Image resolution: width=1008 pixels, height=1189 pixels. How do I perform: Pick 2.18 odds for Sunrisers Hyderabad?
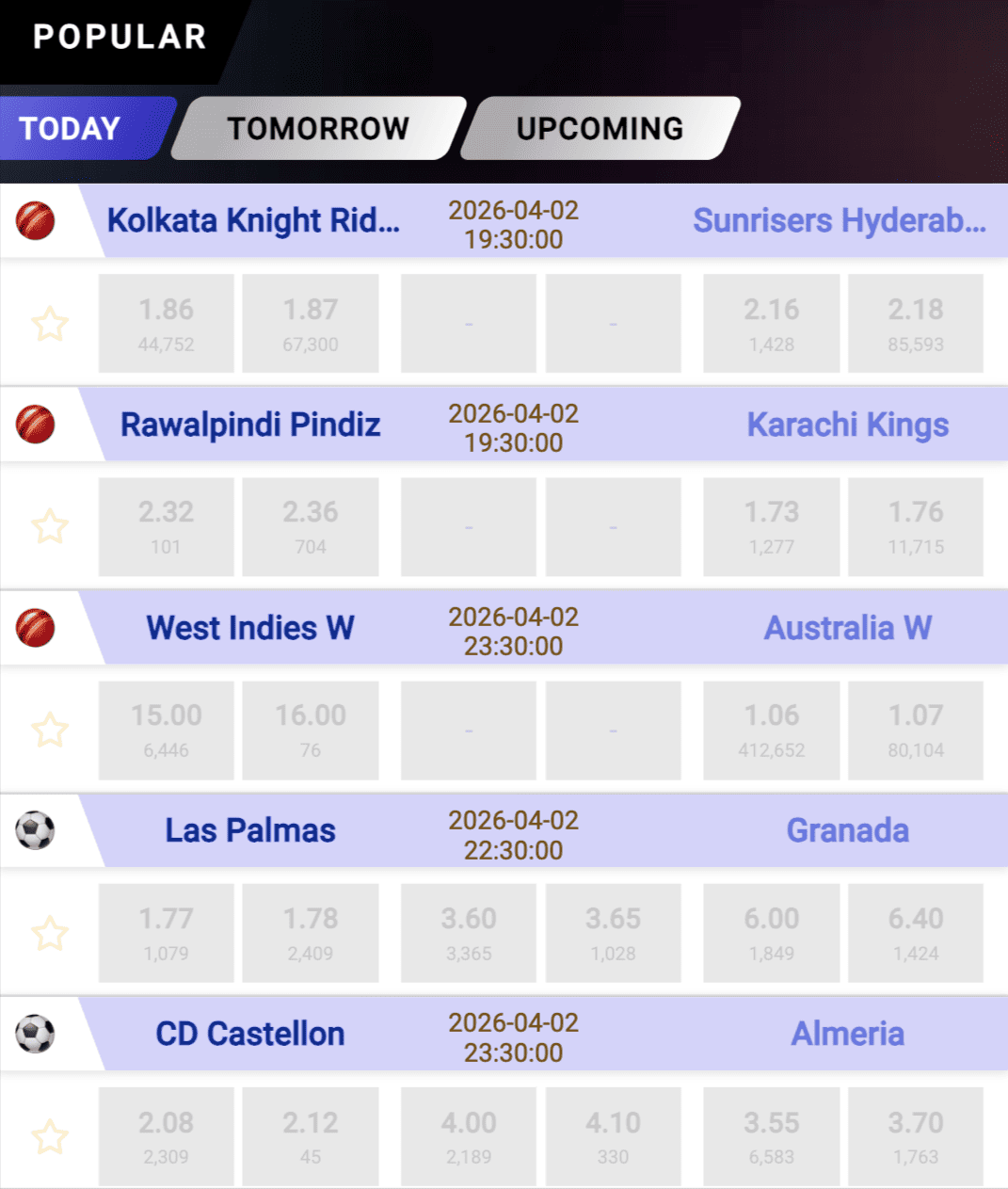[915, 323]
